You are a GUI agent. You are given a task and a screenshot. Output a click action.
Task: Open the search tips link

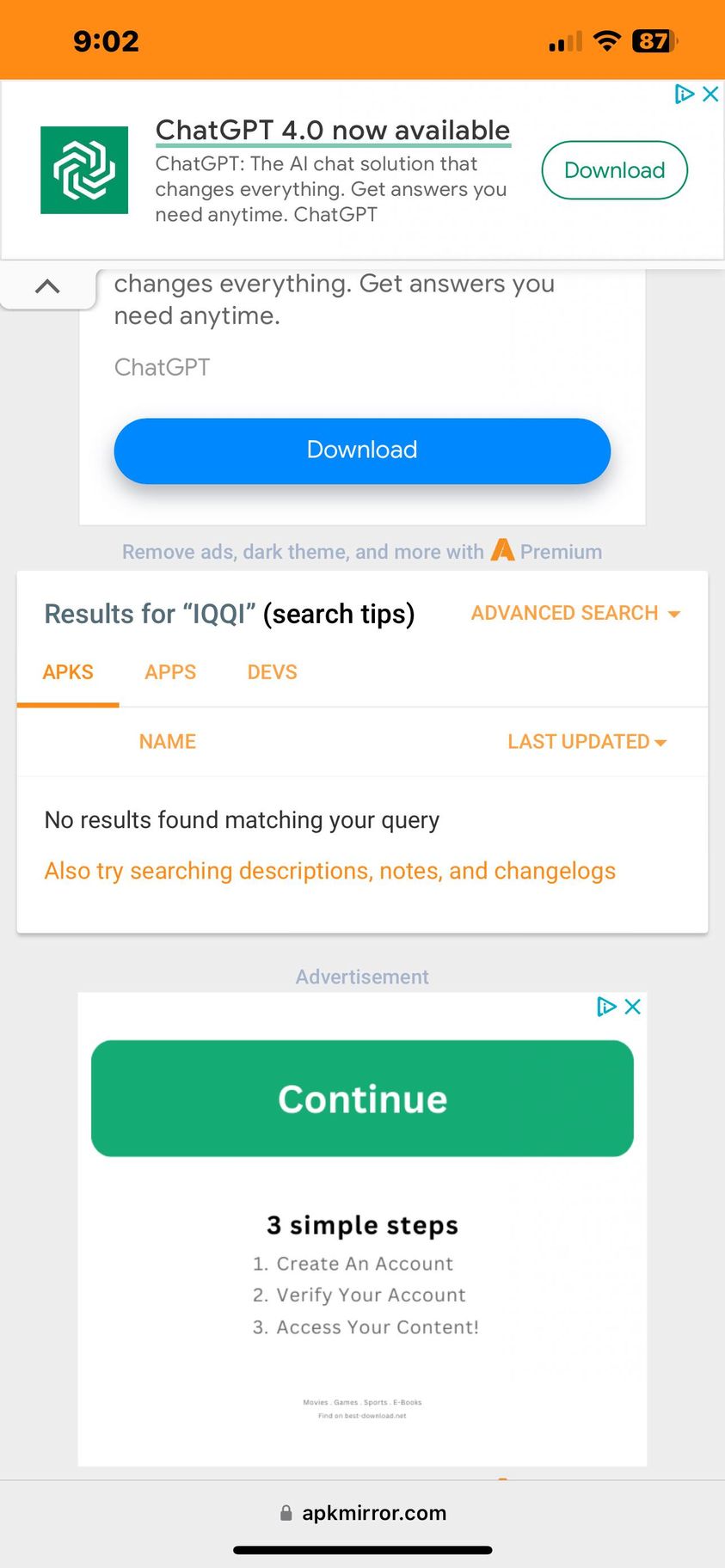[339, 614]
